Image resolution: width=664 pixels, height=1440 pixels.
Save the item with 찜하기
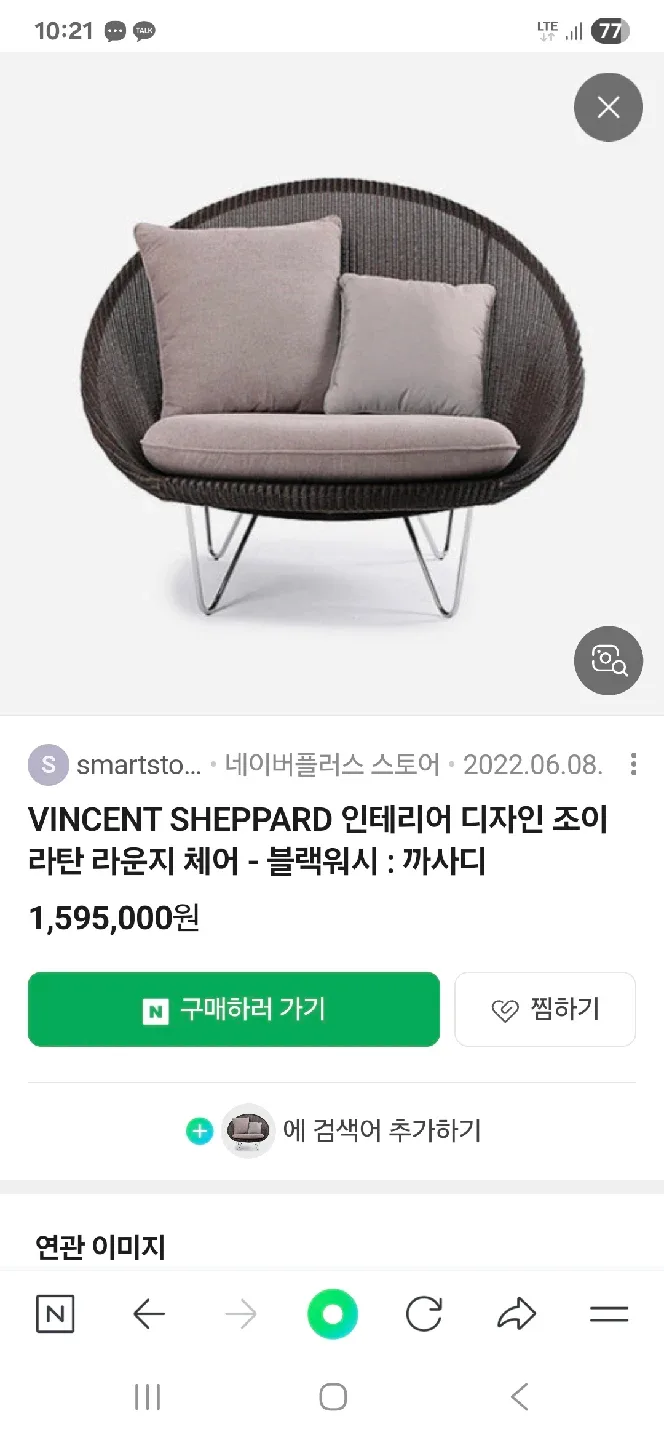(545, 1010)
